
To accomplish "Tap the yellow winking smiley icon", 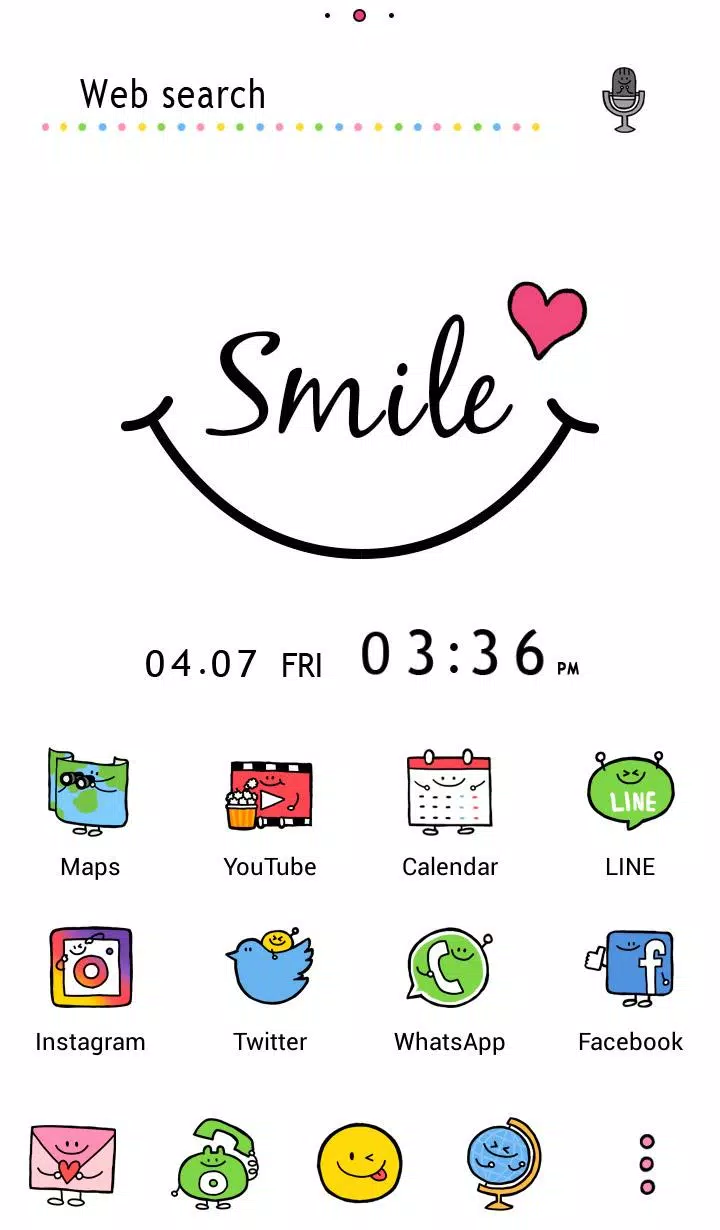I will (359, 1163).
